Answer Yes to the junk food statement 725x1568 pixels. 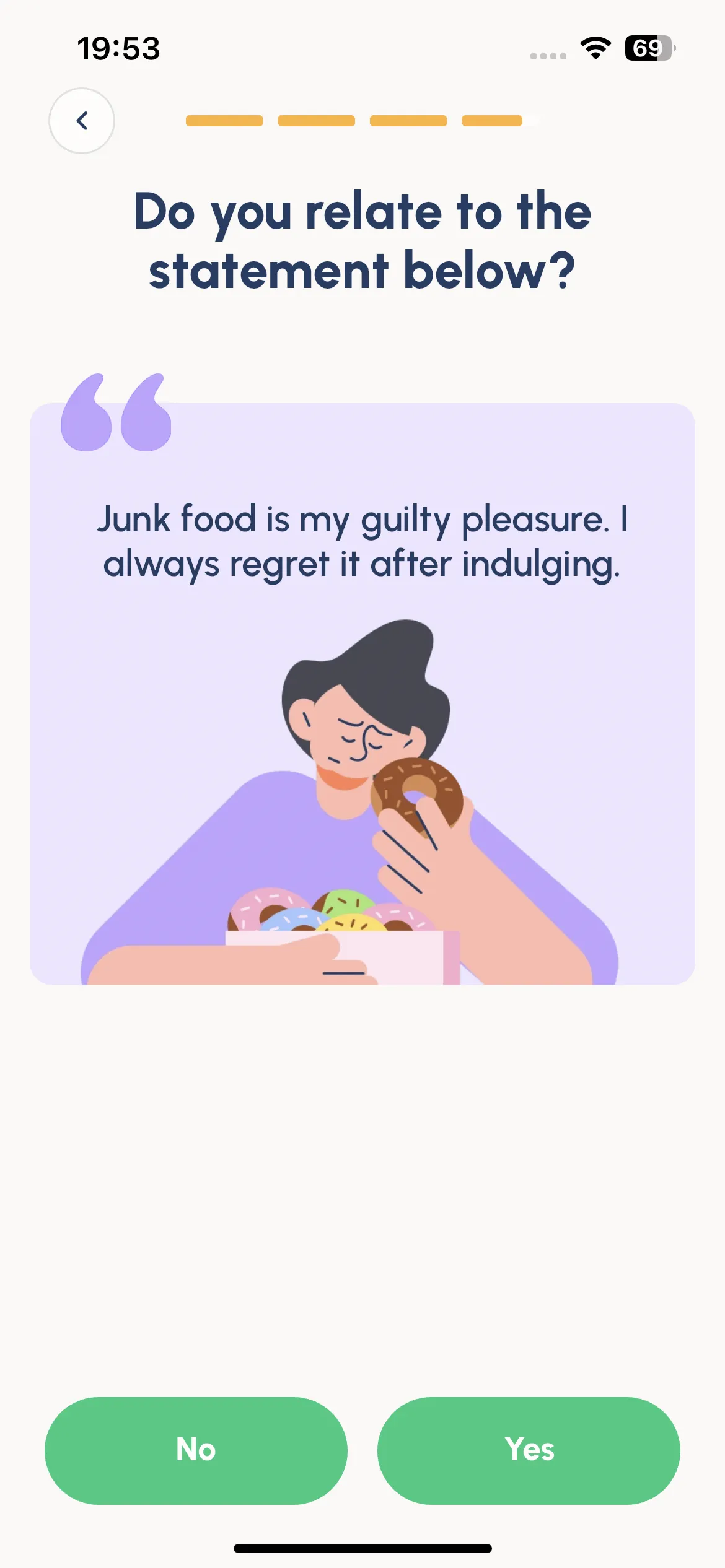[x=529, y=1450]
